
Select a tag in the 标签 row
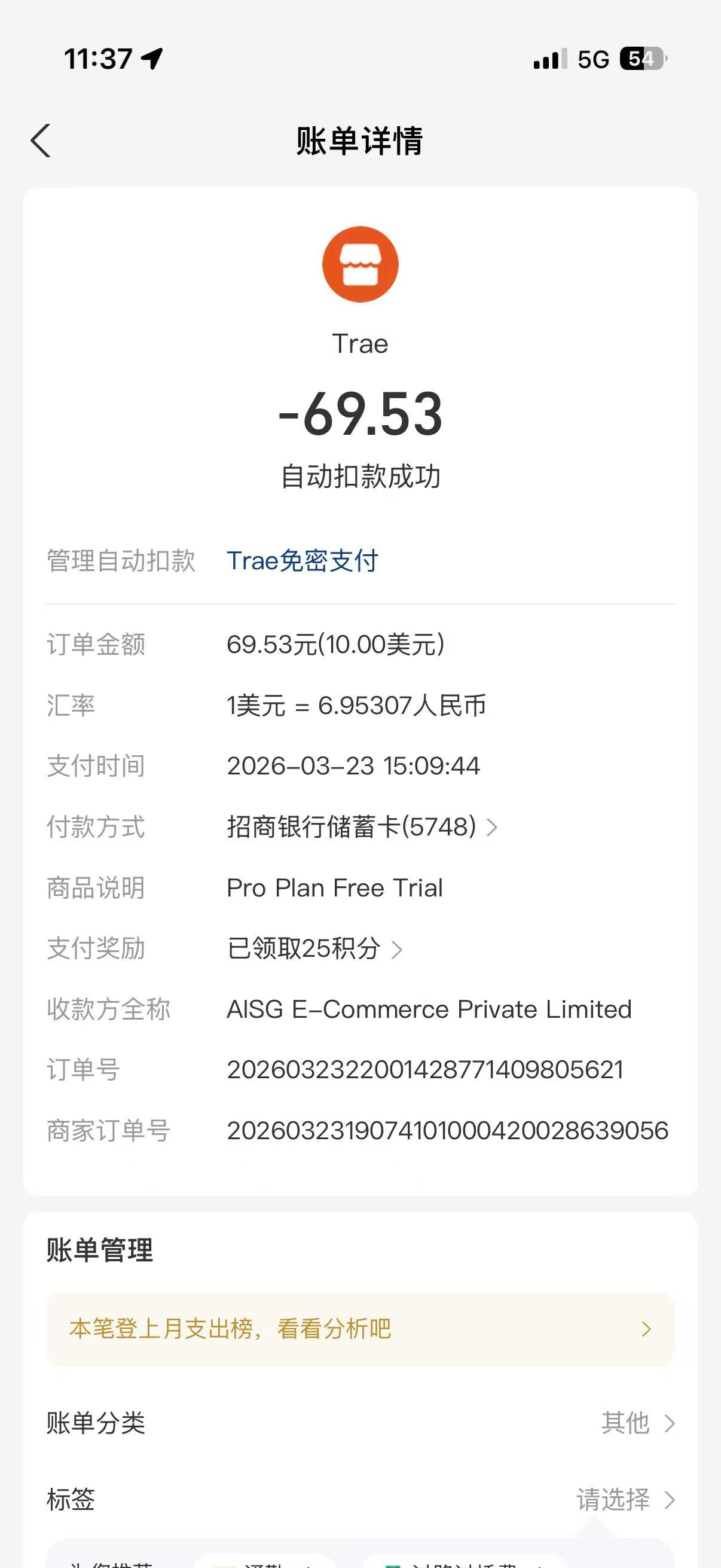click(x=360, y=1499)
